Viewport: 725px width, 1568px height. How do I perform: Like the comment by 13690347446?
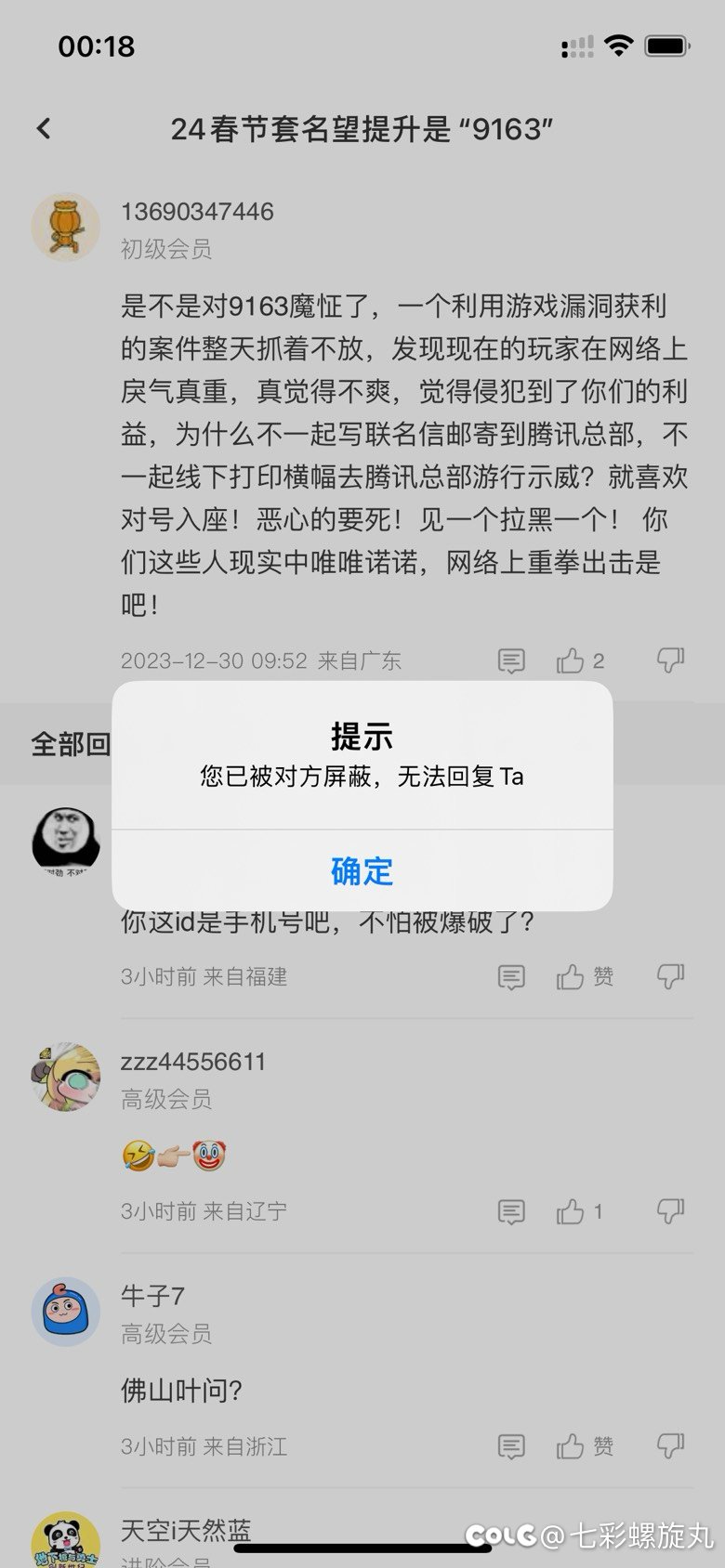(580, 660)
